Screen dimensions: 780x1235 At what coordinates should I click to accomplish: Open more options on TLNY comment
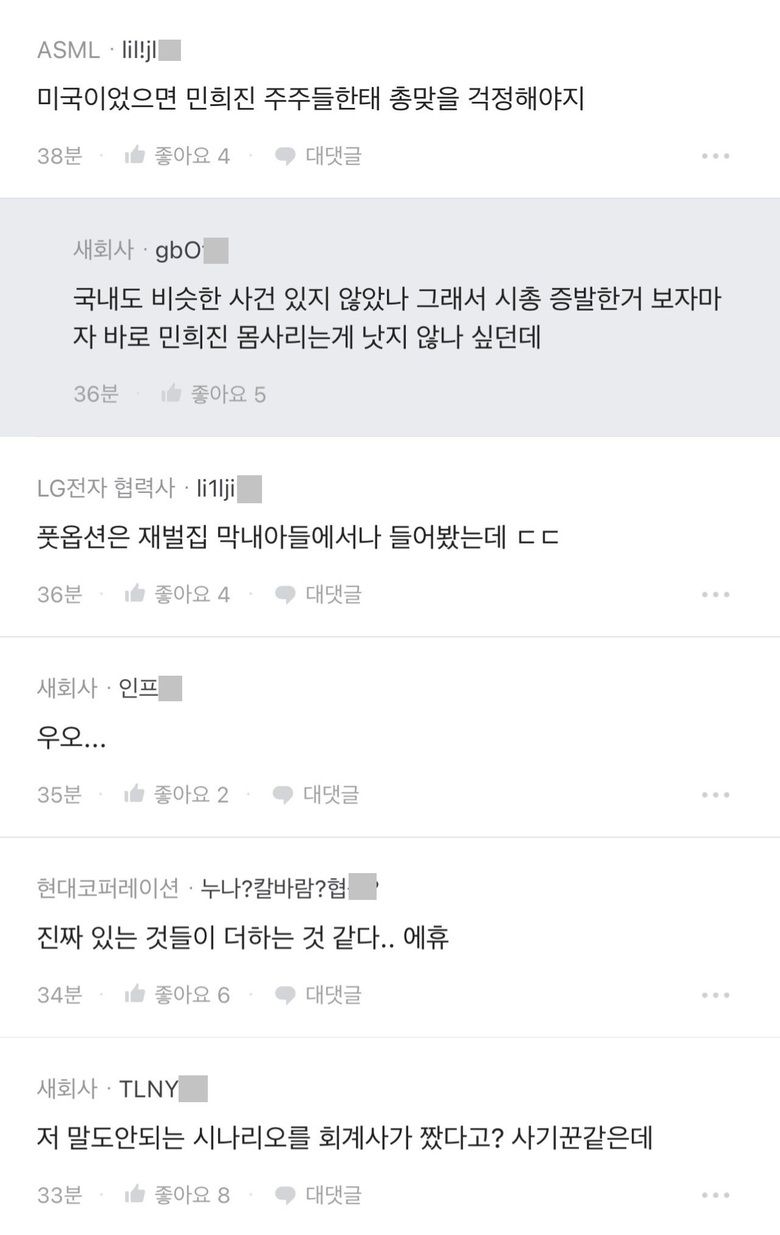715,1195
